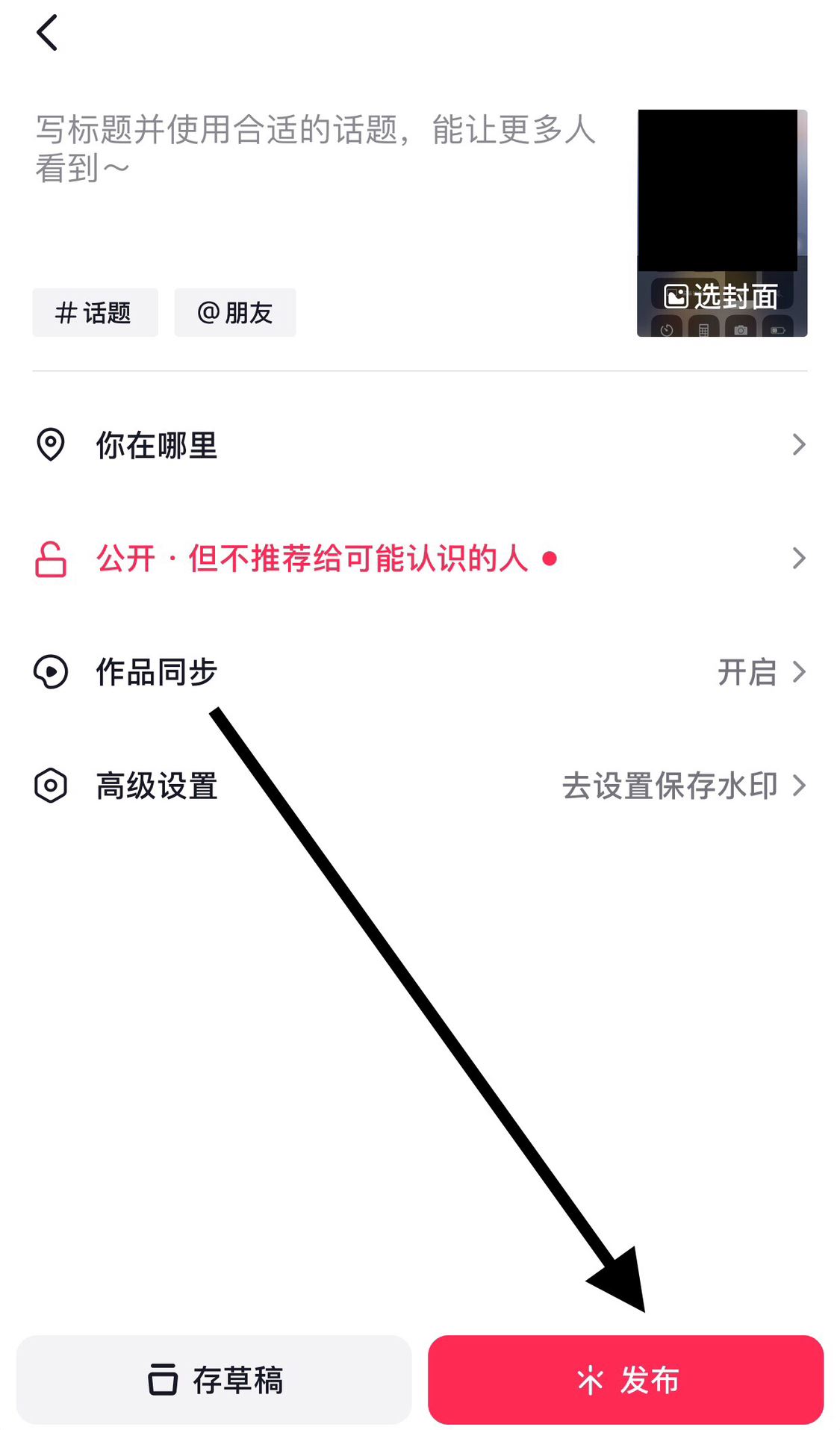Open privacy options via its chevron
The height and width of the screenshot is (1430, 840).
[x=799, y=559]
